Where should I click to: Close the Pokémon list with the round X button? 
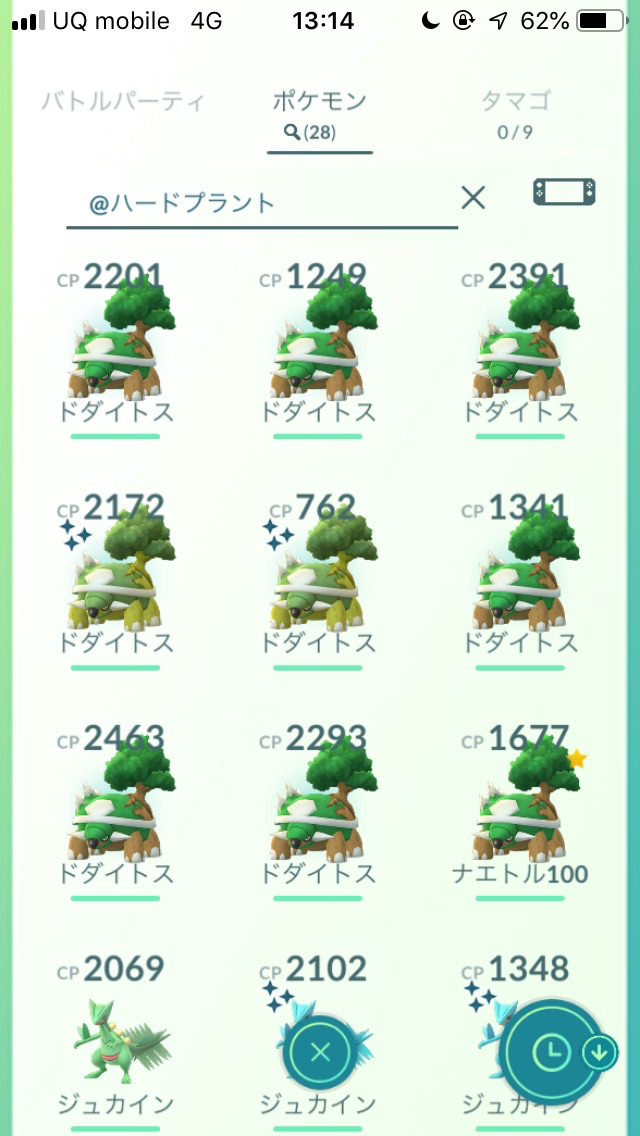click(320, 1051)
